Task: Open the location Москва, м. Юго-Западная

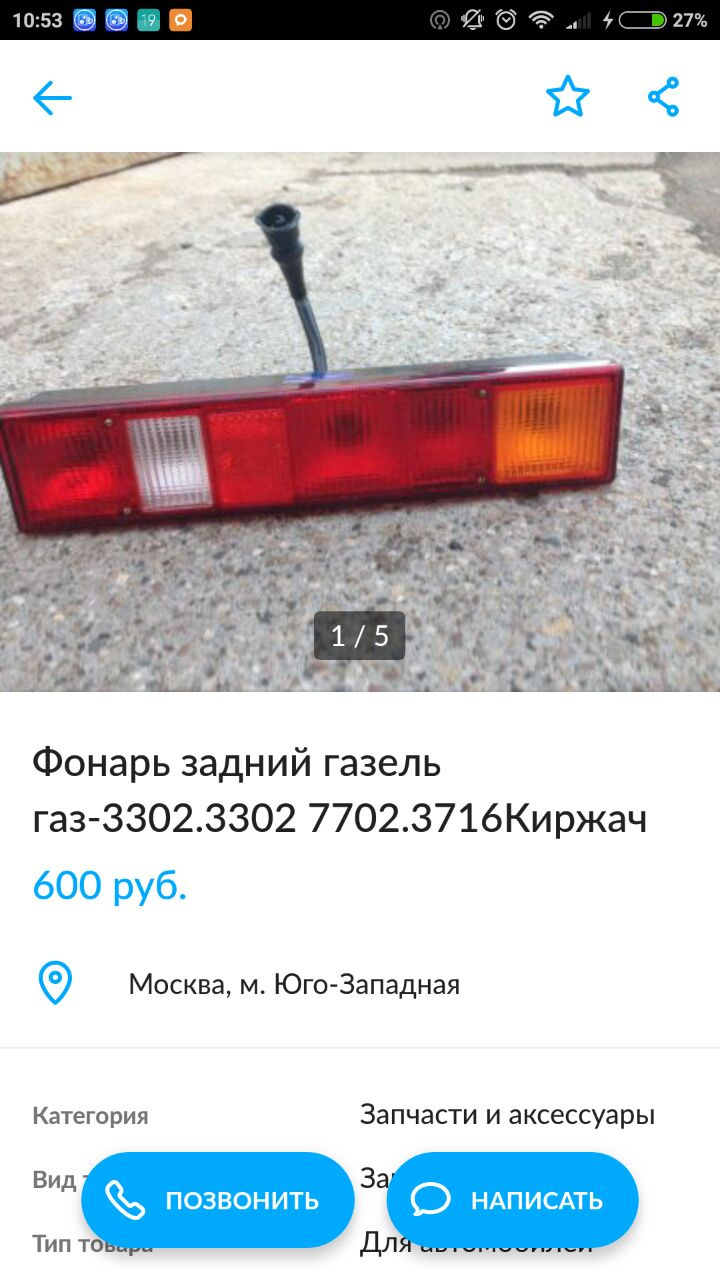Action: click(x=293, y=984)
